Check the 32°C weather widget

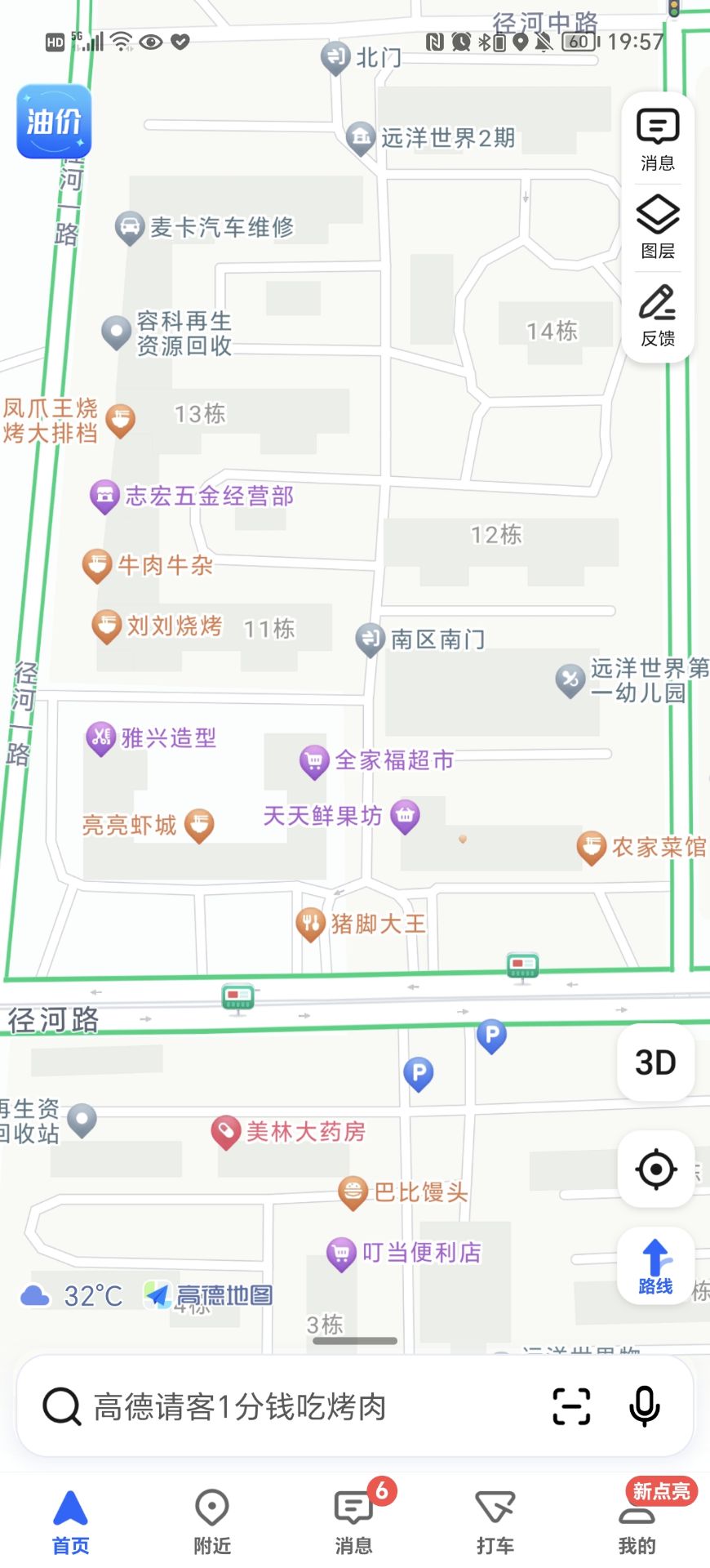[x=72, y=1296]
